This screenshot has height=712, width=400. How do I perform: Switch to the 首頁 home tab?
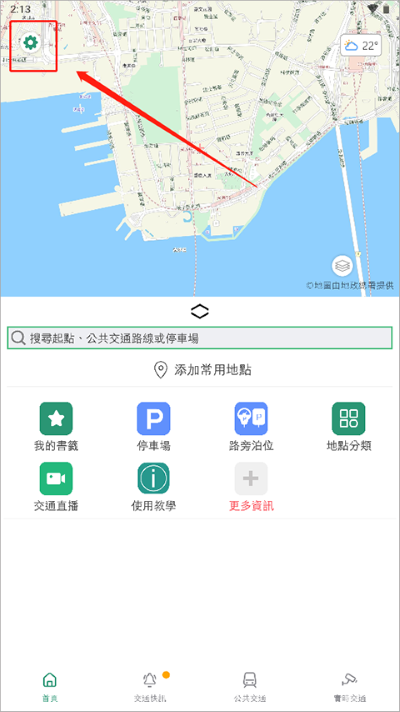tap(50, 687)
